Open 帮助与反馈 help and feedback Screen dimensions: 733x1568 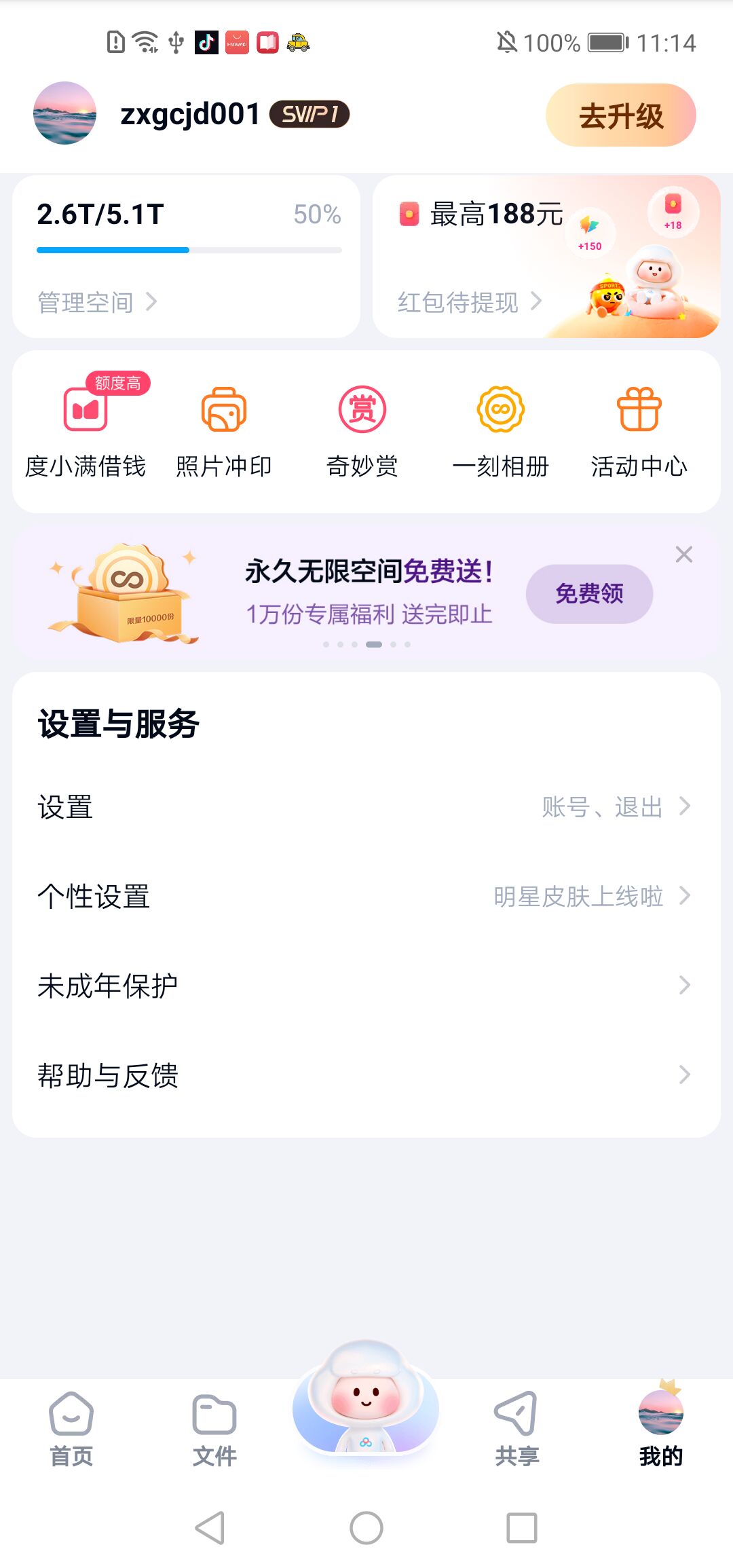[366, 1075]
